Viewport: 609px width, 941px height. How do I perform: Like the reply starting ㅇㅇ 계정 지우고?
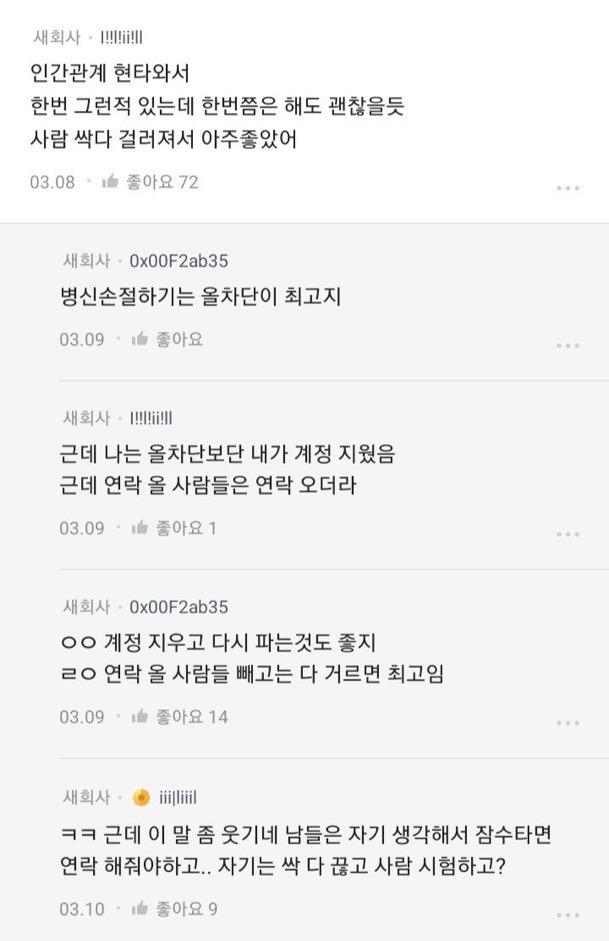(x=140, y=716)
